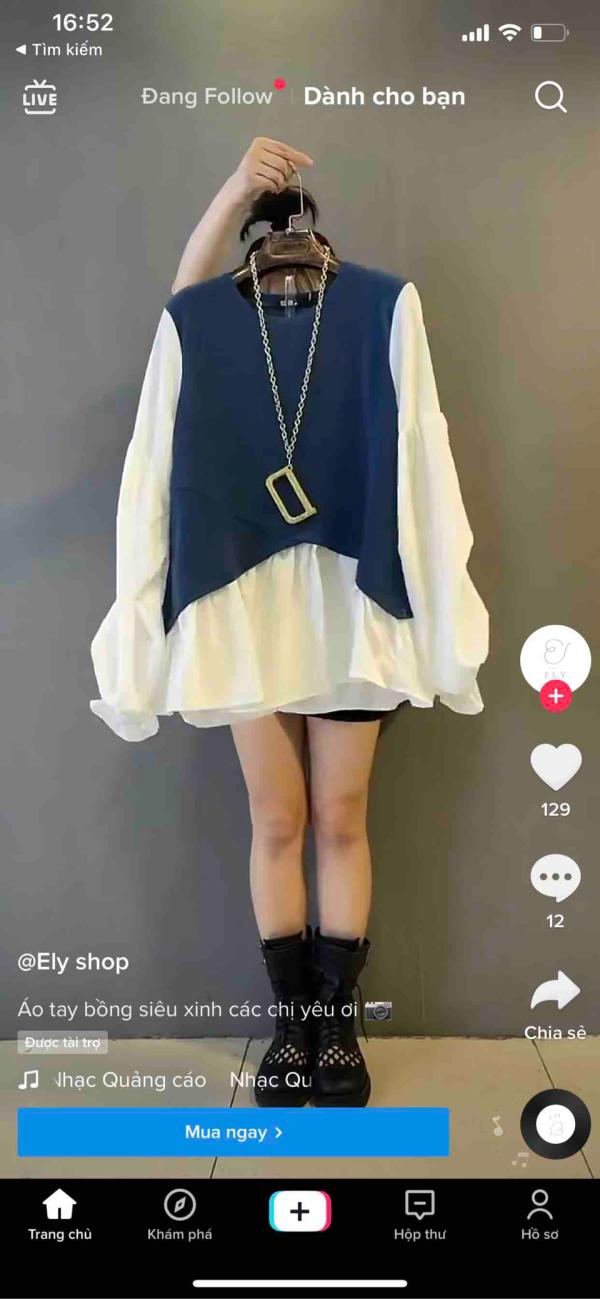The height and width of the screenshot is (1299, 600).
Task: Tap the Mua ngay button
Action: (x=233, y=1132)
